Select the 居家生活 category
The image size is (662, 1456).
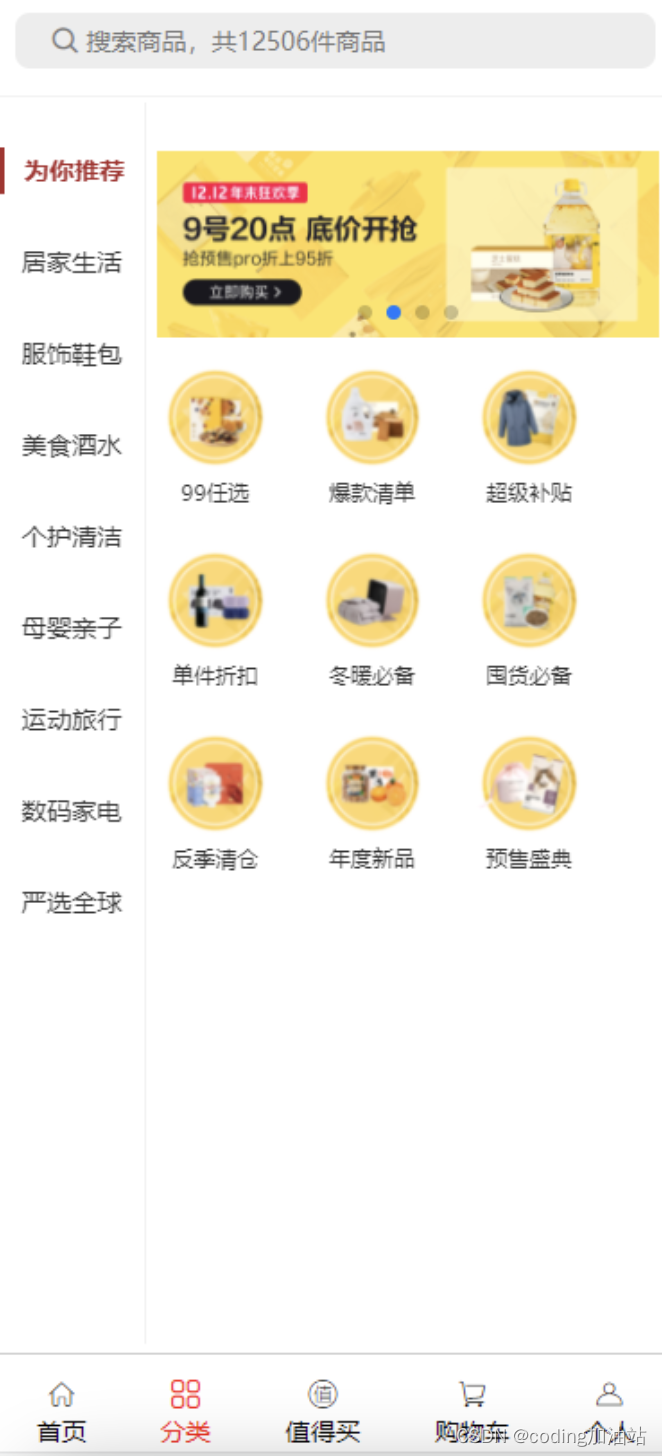point(72,263)
